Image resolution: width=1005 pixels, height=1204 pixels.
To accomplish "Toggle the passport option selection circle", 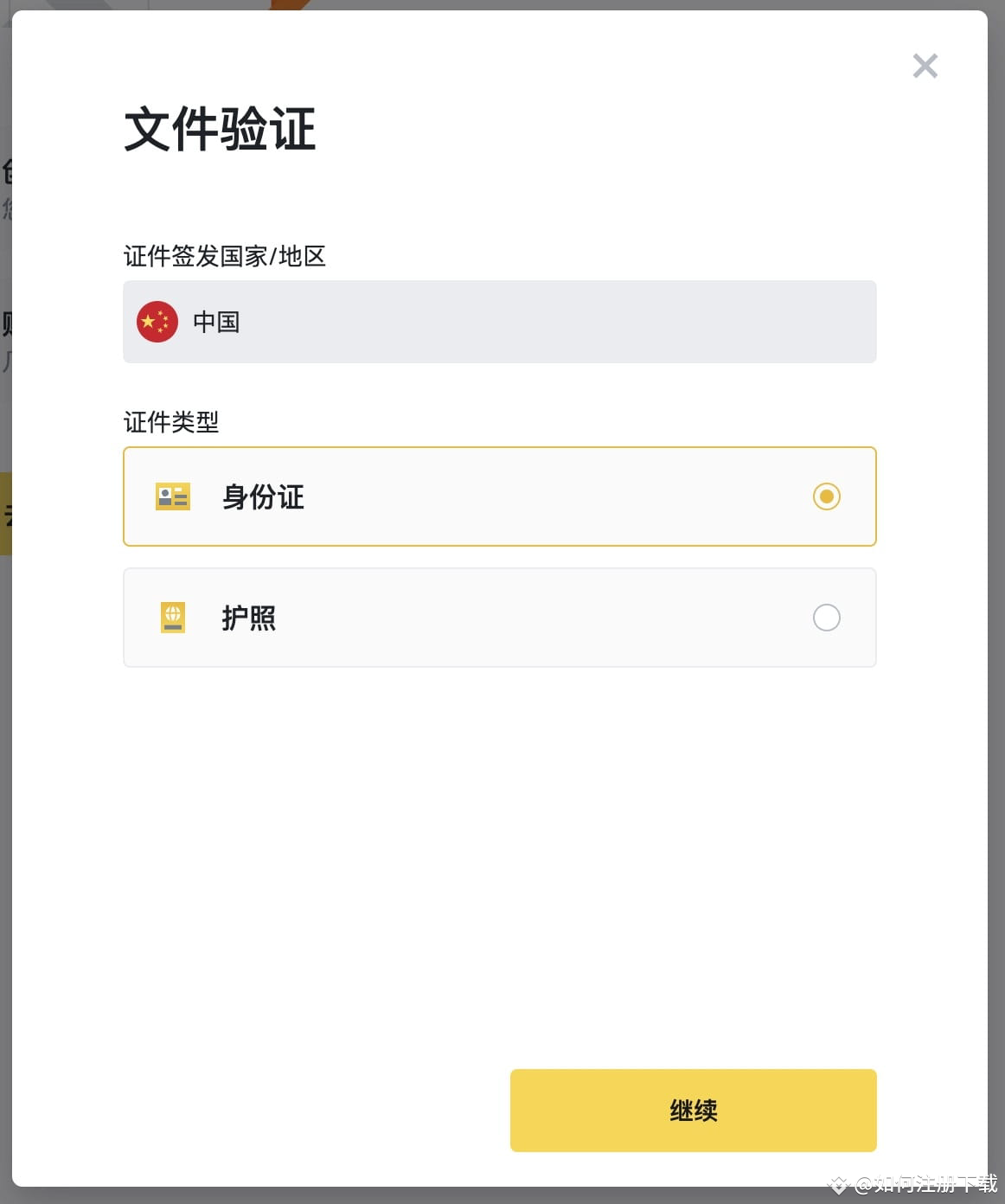I will pos(827,618).
